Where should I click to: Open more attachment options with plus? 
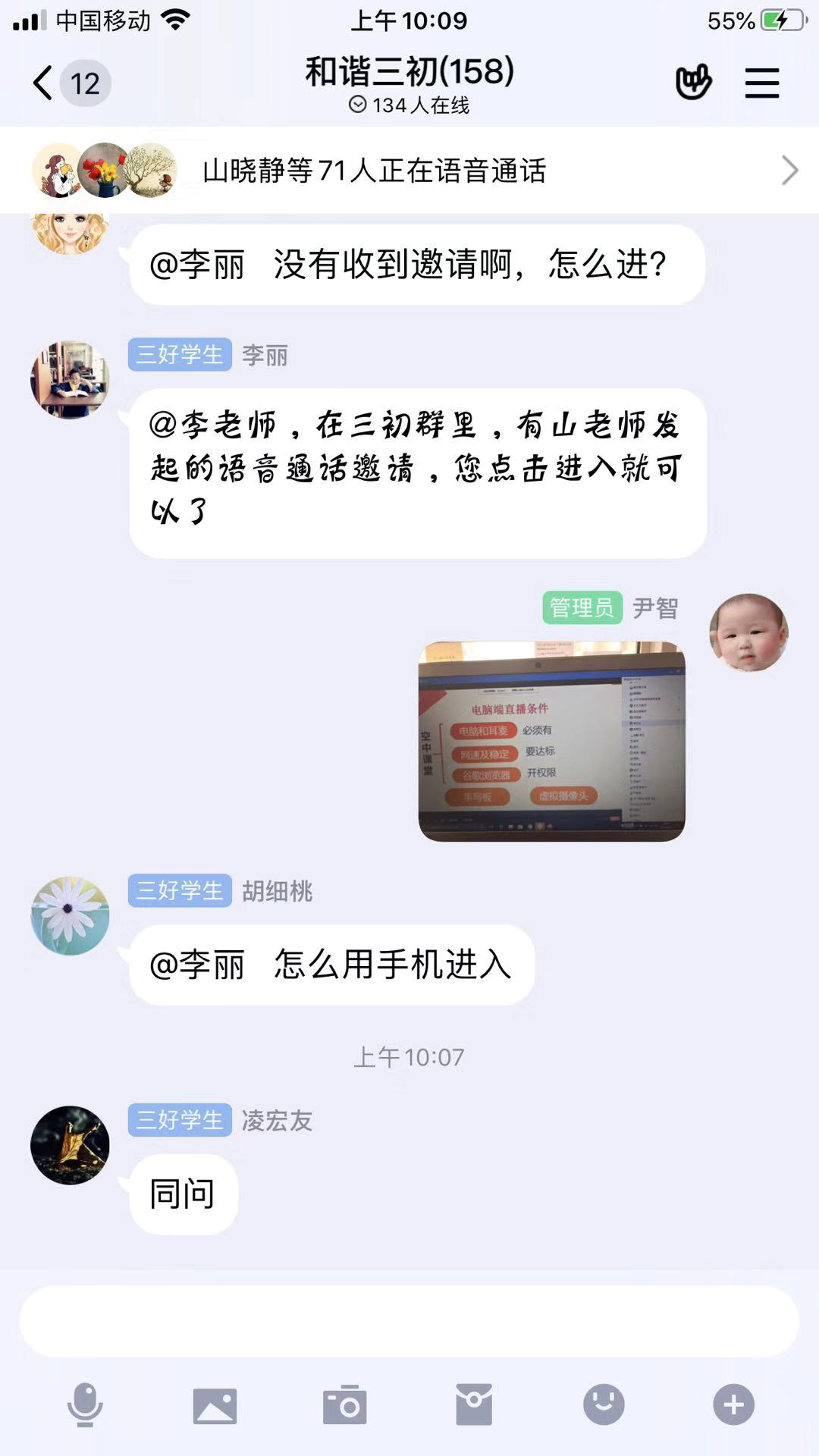point(733,1404)
